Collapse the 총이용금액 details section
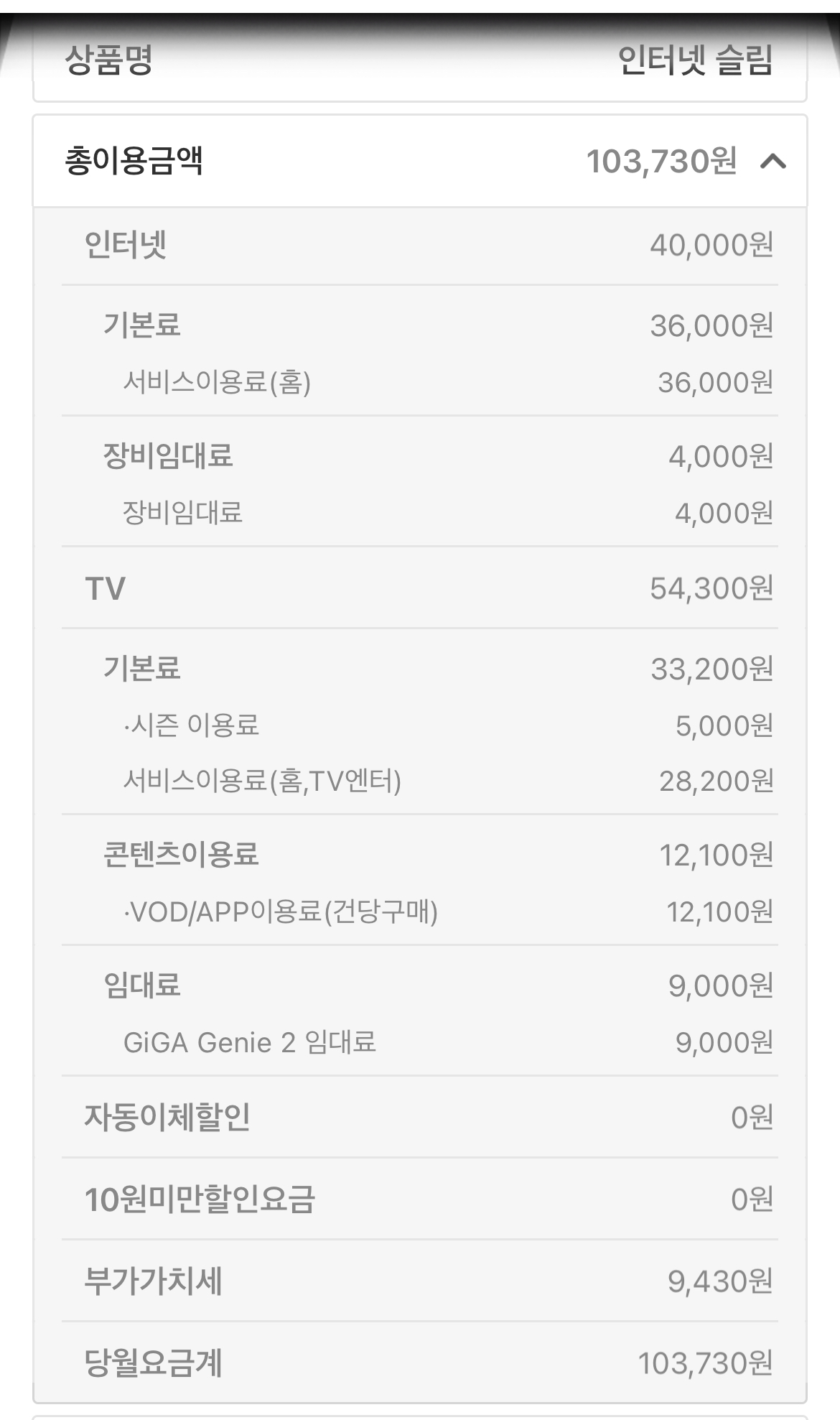Viewport: 840px width, 1420px height. (773, 162)
